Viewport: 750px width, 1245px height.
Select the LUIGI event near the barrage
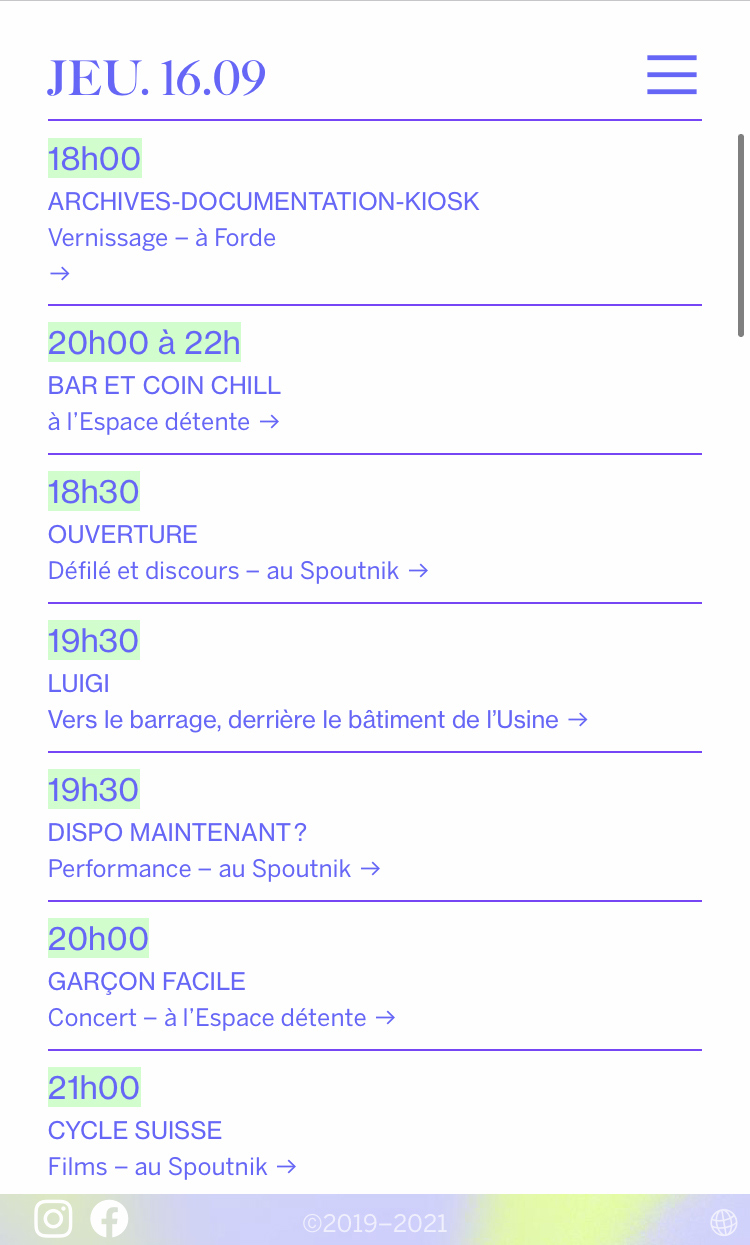(x=375, y=678)
